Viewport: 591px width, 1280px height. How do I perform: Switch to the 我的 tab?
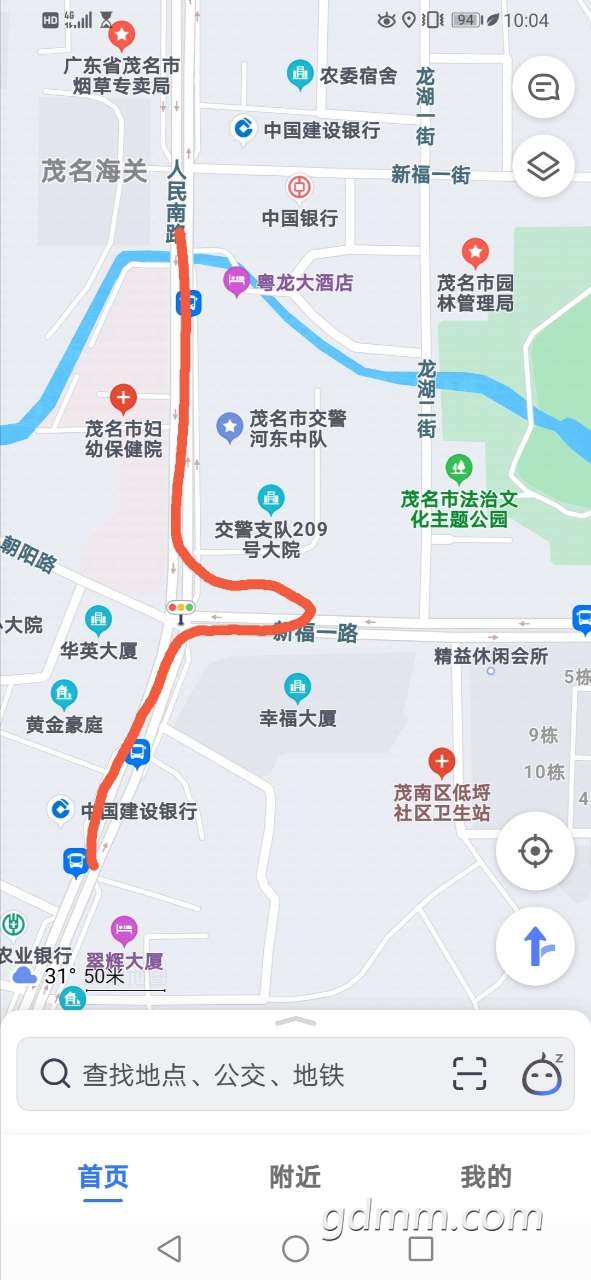tap(486, 1177)
